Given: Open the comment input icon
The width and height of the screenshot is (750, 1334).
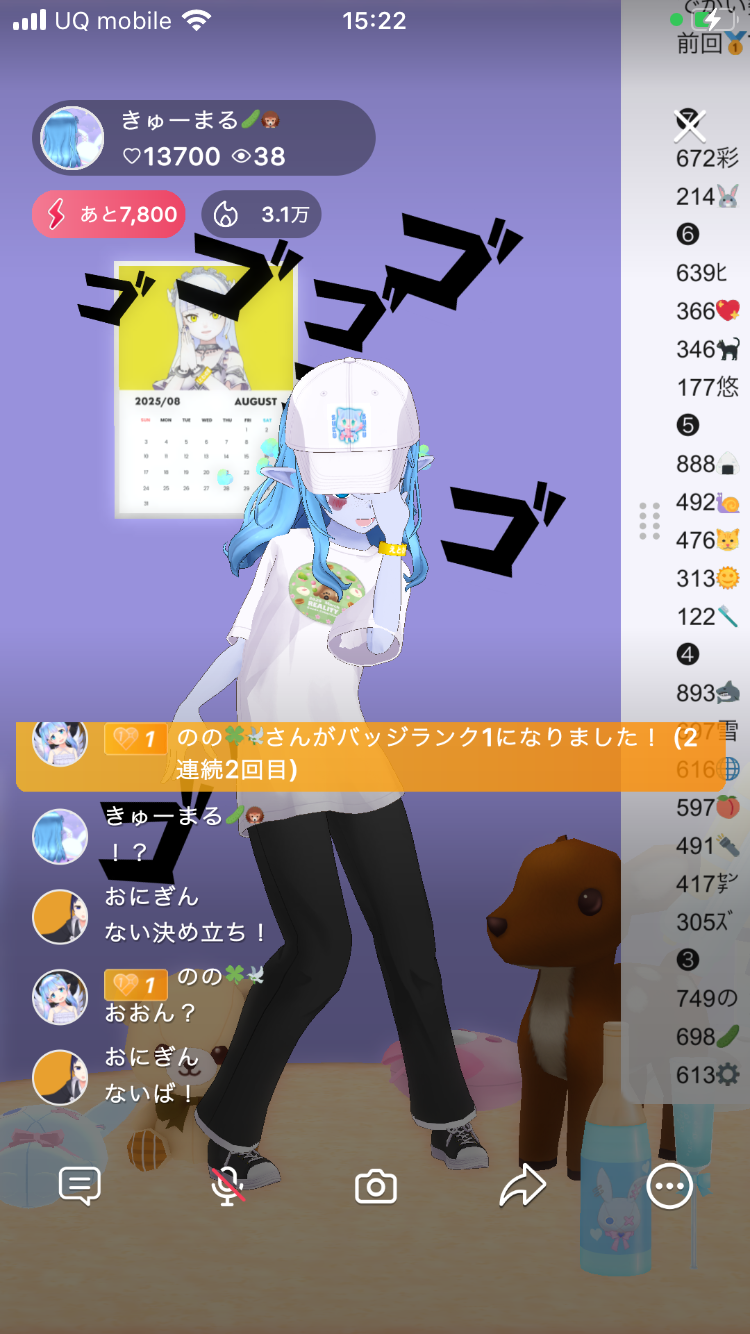Looking at the screenshot, I should (x=80, y=1186).
